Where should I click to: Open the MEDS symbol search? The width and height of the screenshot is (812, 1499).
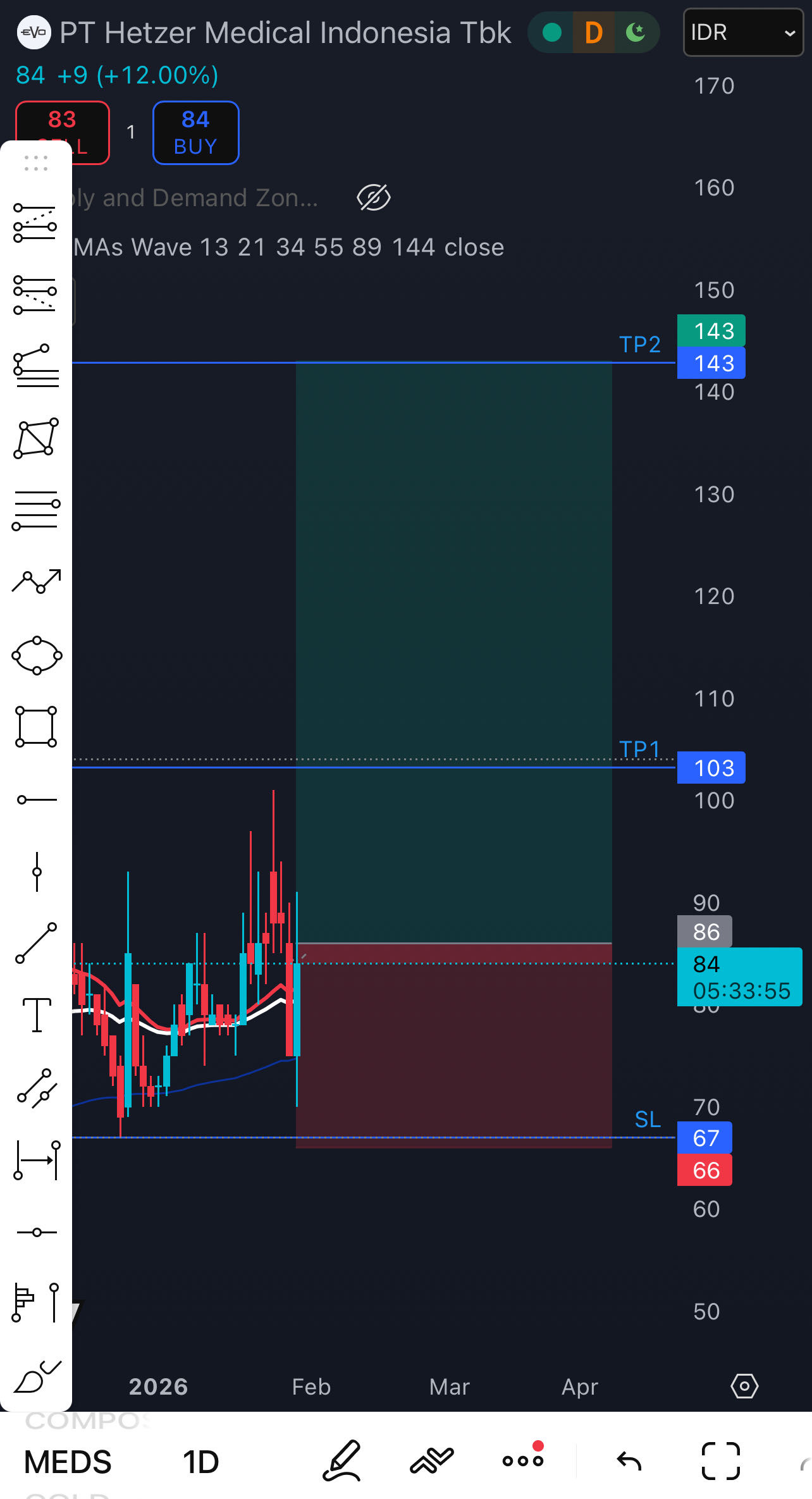click(68, 1462)
